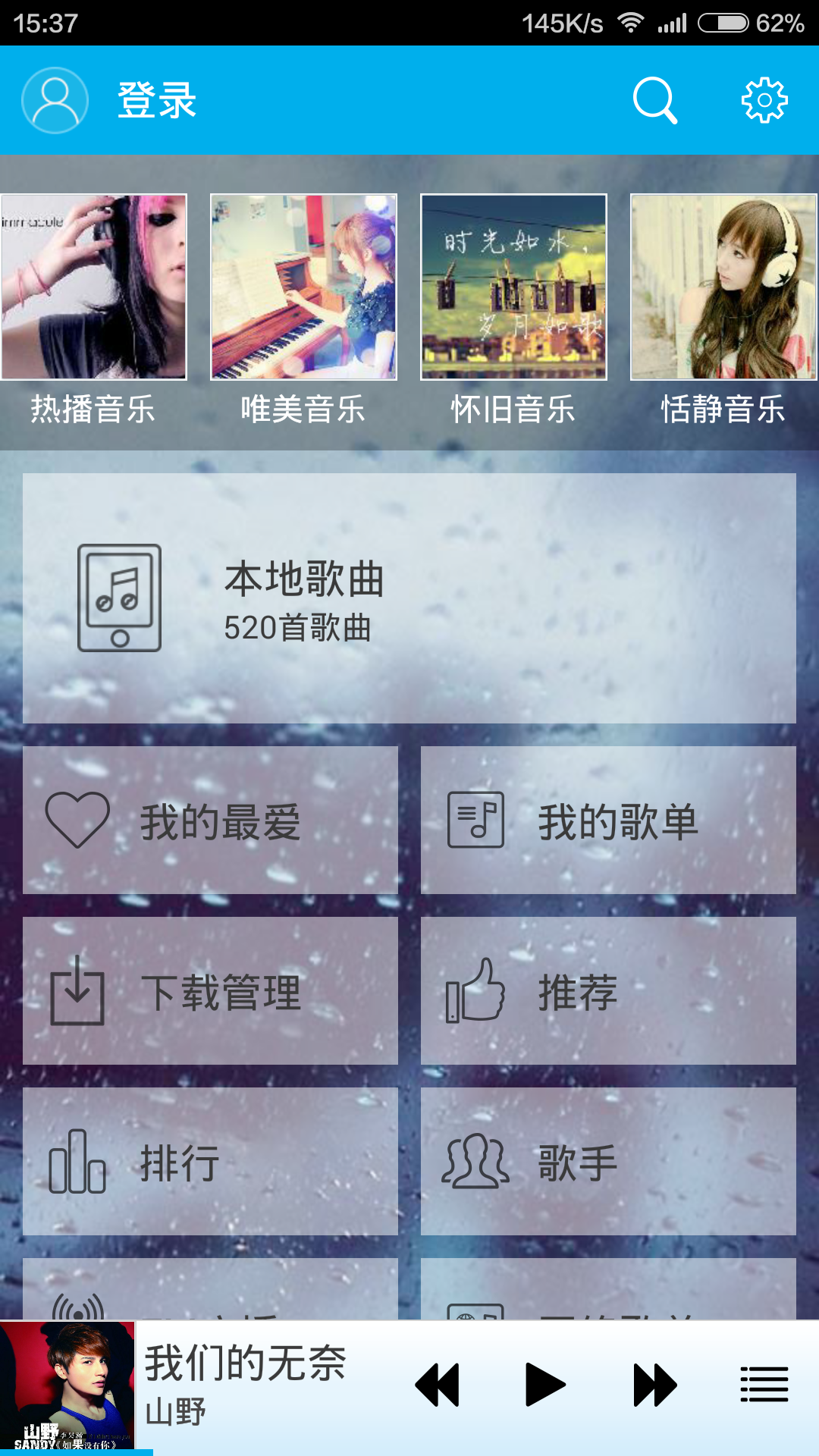Open the search icon
This screenshot has width=819, height=1456.
tap(654, 100)
